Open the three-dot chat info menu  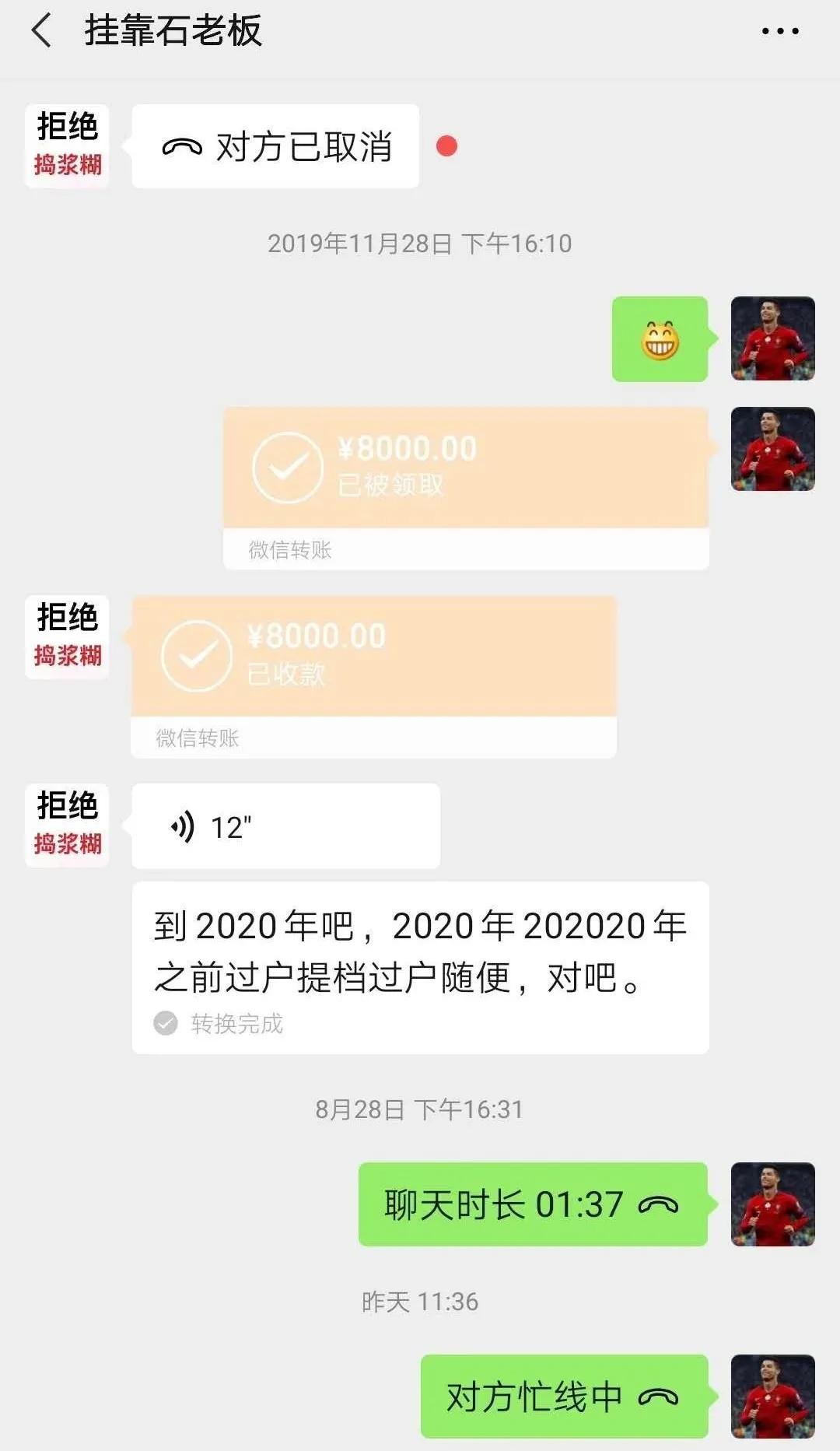(x=779, y=32)
